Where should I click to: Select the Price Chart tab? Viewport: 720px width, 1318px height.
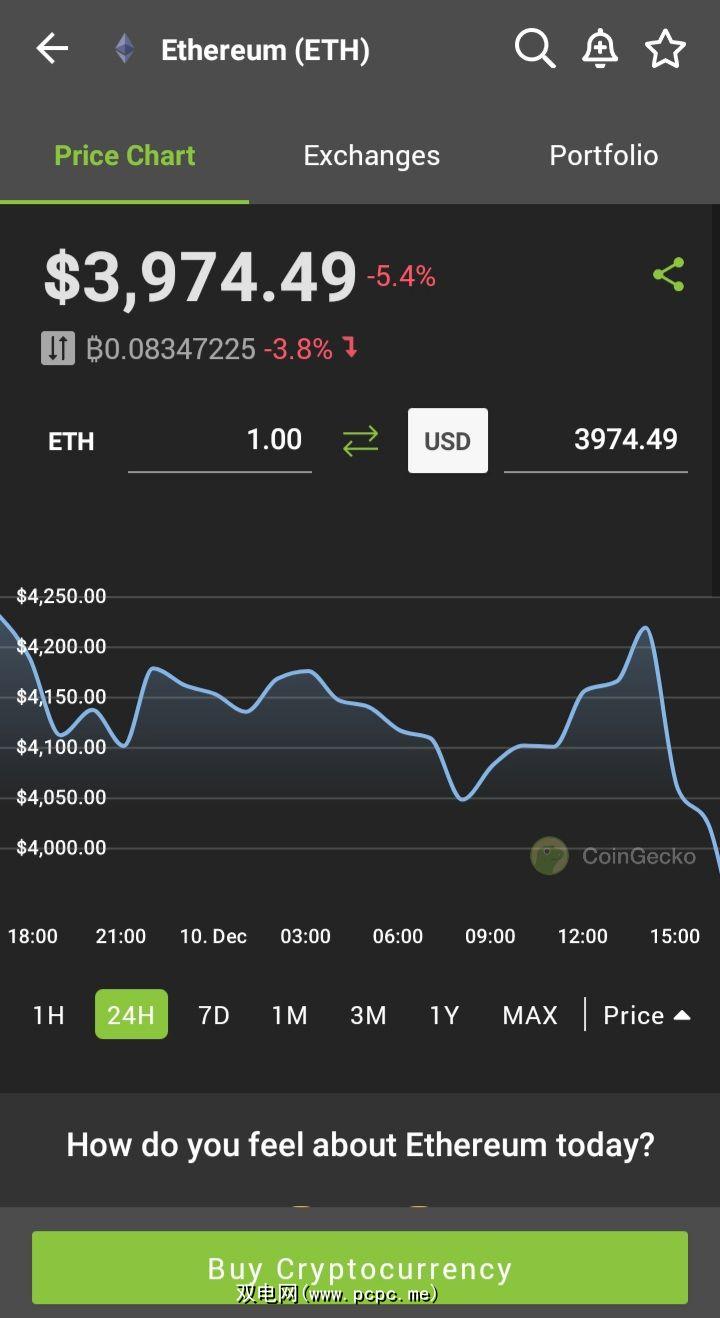125,156
